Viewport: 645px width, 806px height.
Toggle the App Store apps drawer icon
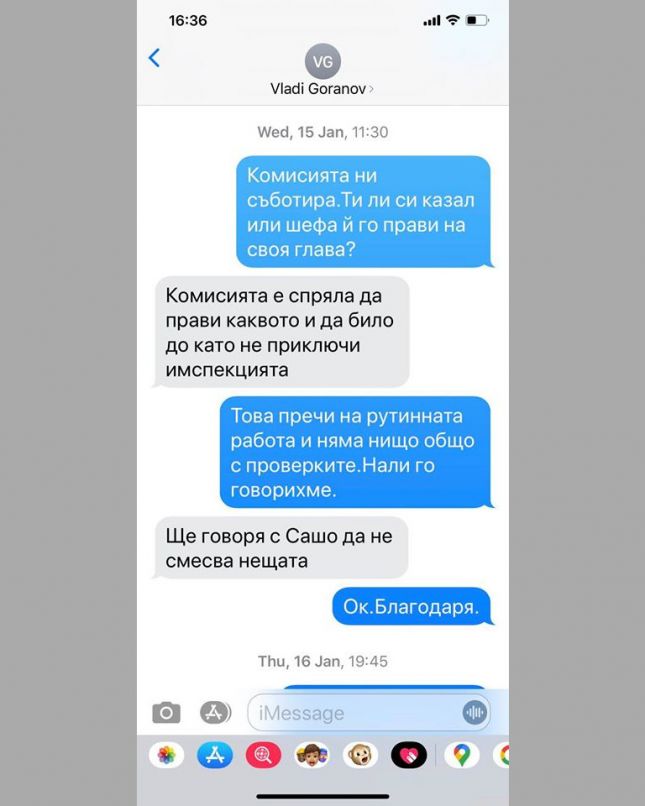pos(215,713)
